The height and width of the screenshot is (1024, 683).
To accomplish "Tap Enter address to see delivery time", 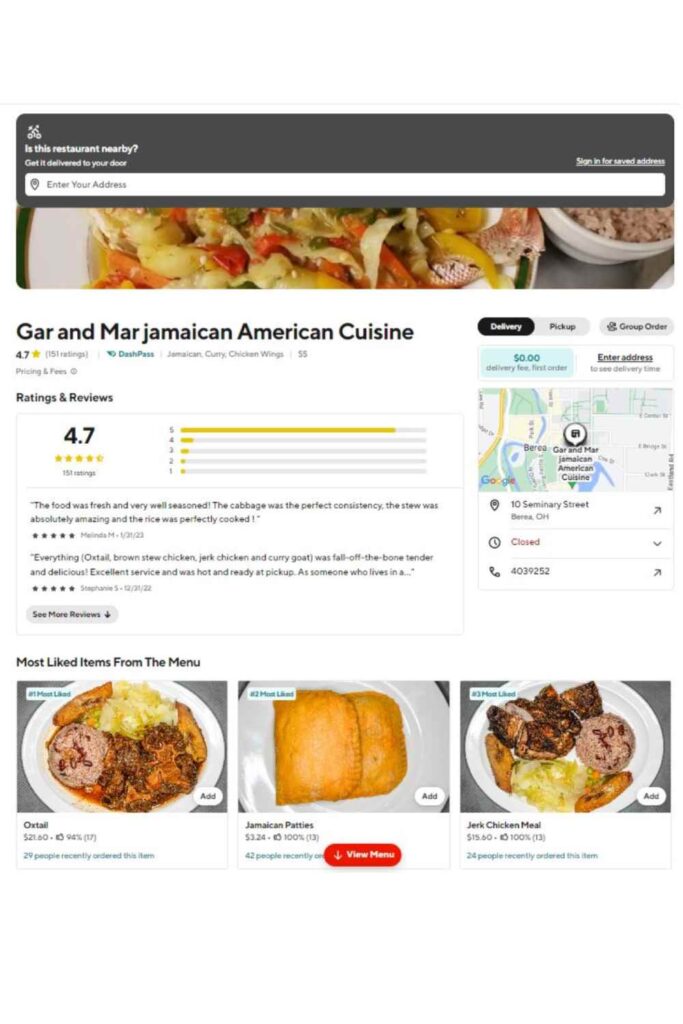I will point(624,362).
